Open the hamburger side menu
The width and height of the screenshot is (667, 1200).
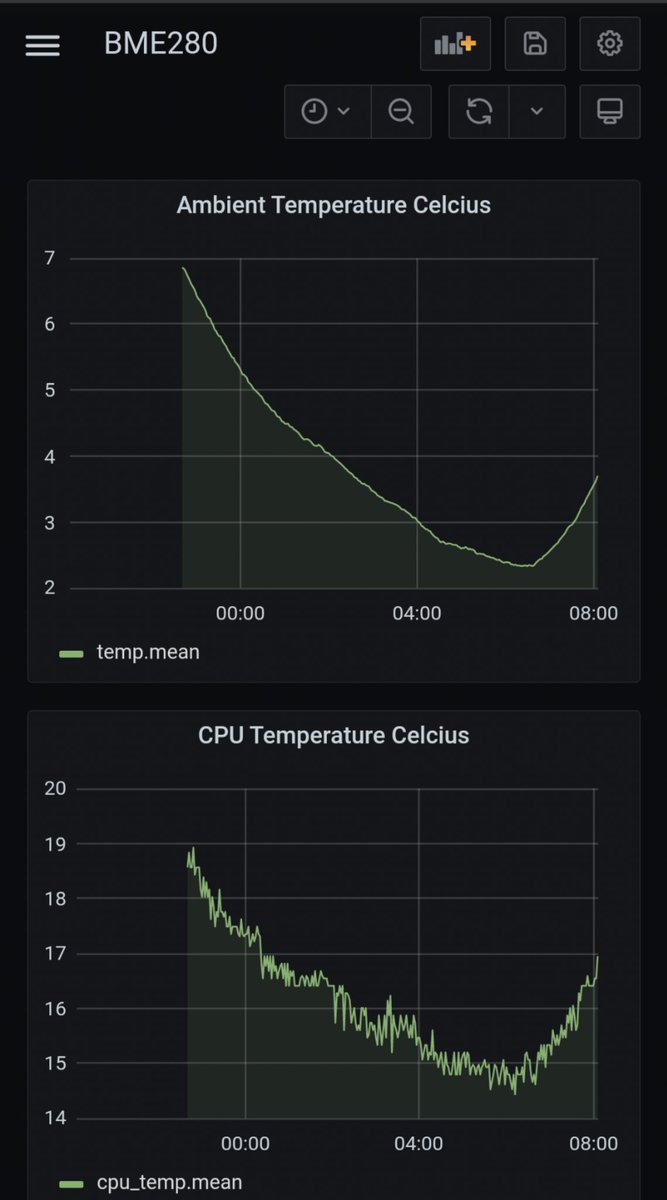tap(43, 45)
